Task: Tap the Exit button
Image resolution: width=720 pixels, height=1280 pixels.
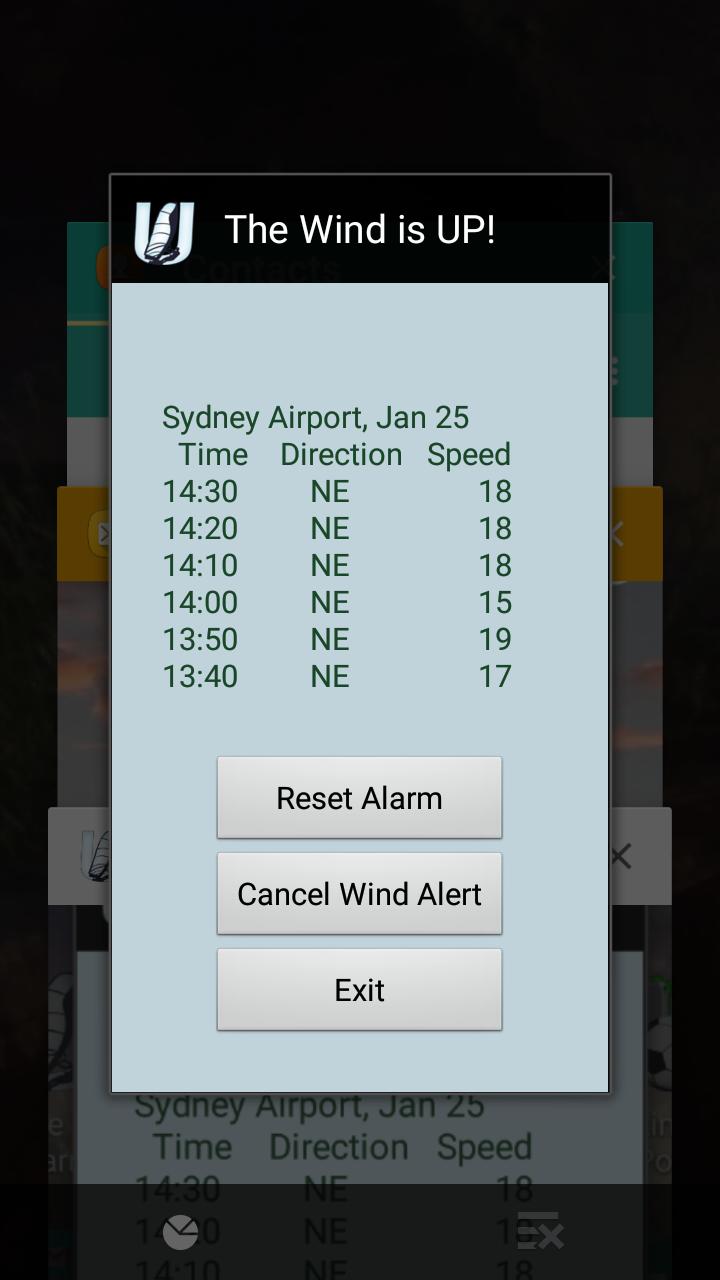Action: [x=359, y=989]
